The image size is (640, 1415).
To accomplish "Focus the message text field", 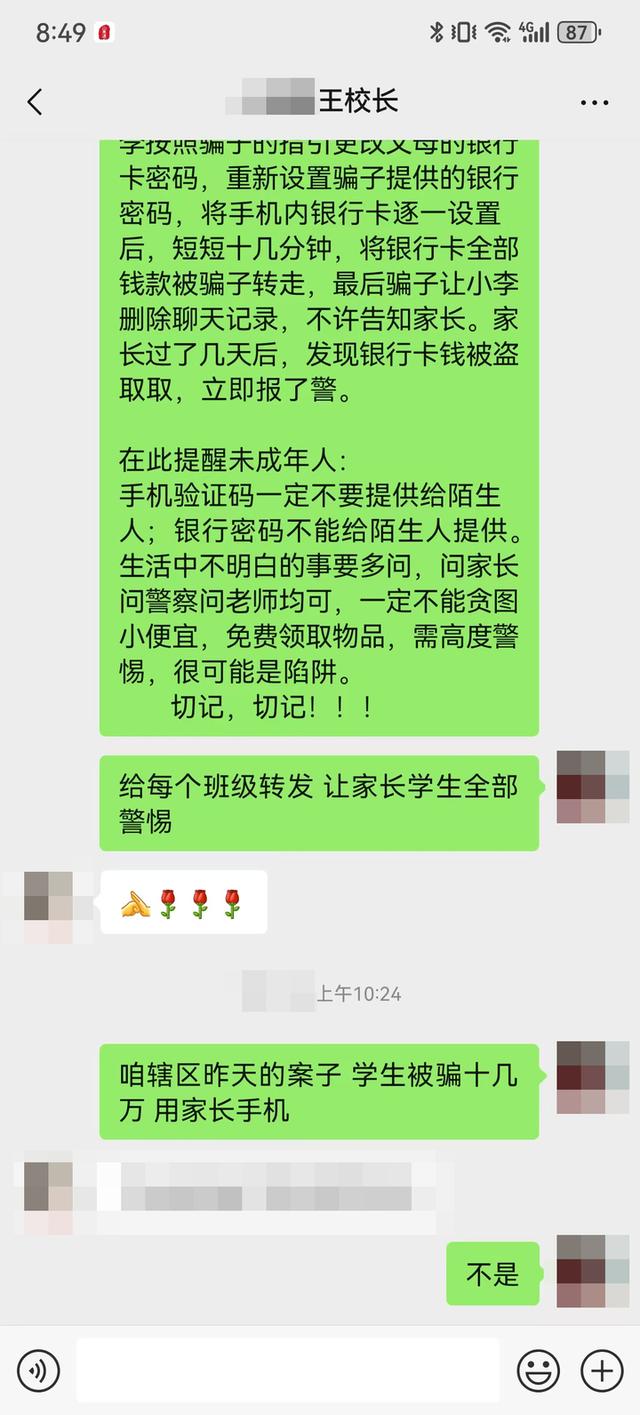I will pyautogui.click(x=288, y=1370).
